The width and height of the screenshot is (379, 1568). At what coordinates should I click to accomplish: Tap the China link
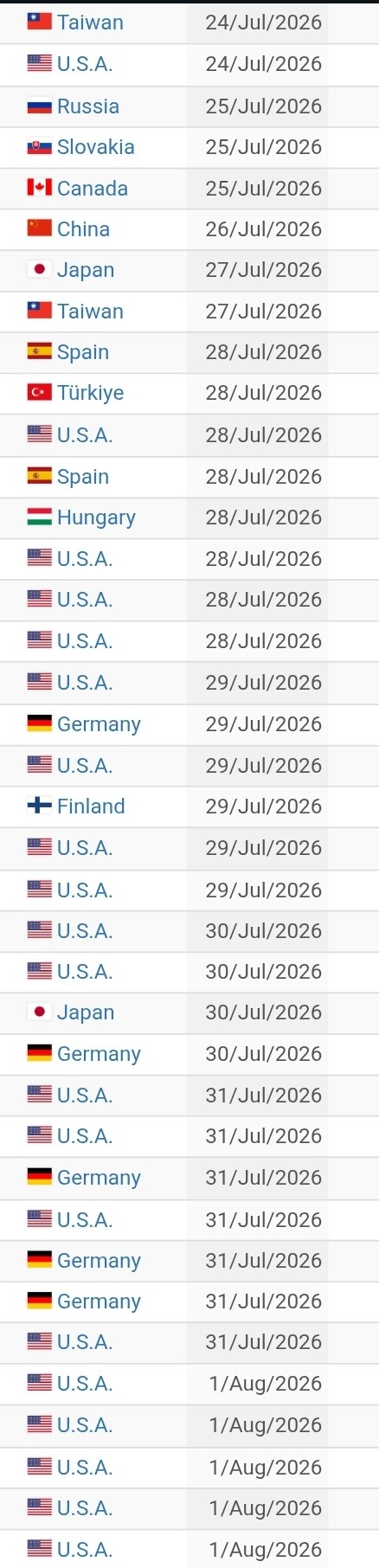(83, 229)
